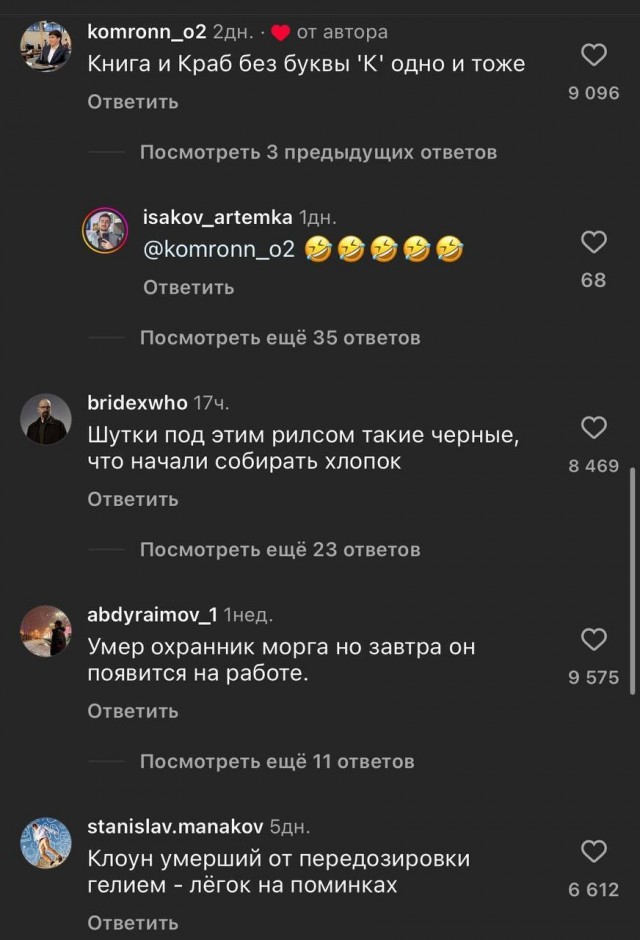Open stanislav.manakov's profile via username

pos(175,827)
